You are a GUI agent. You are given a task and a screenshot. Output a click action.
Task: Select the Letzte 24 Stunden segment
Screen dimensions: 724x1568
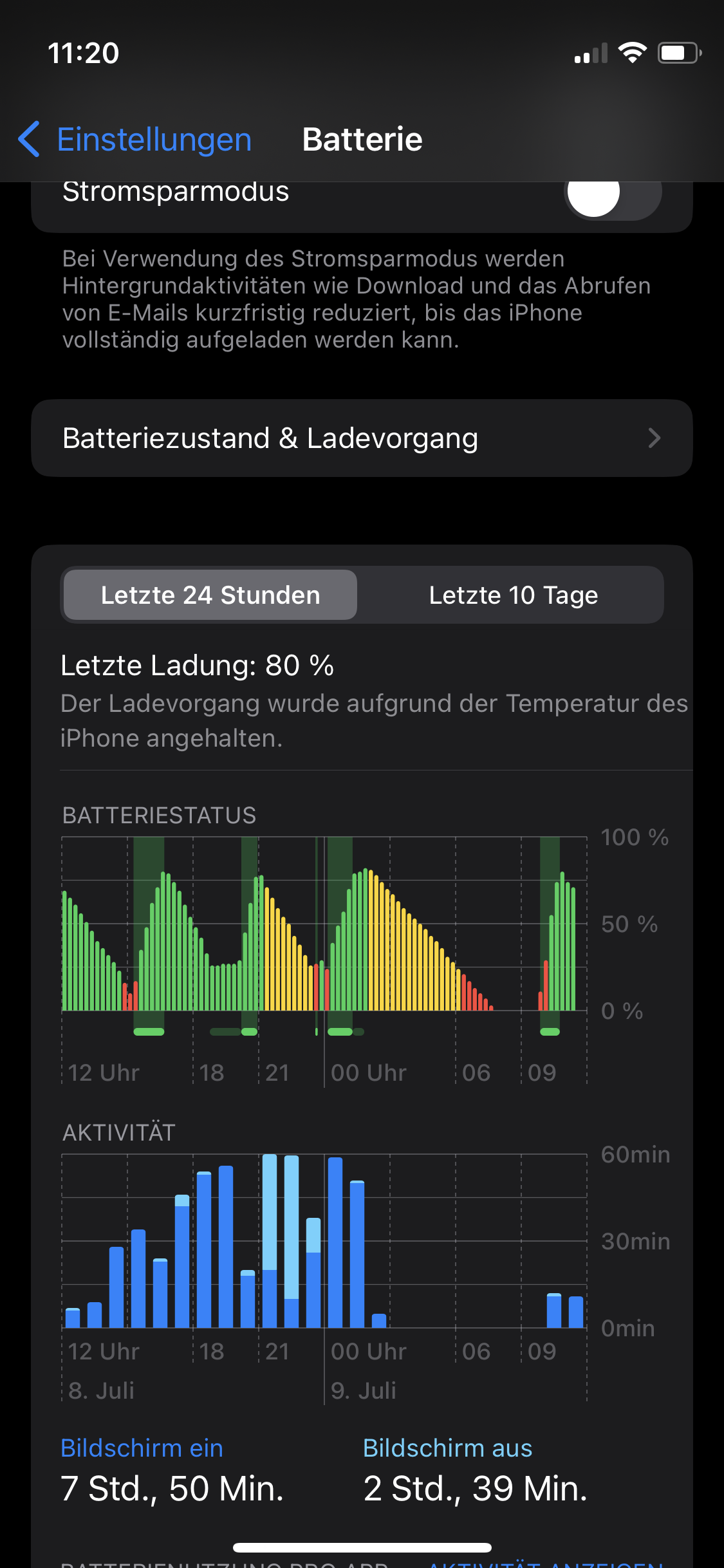(x=210, y=595)
